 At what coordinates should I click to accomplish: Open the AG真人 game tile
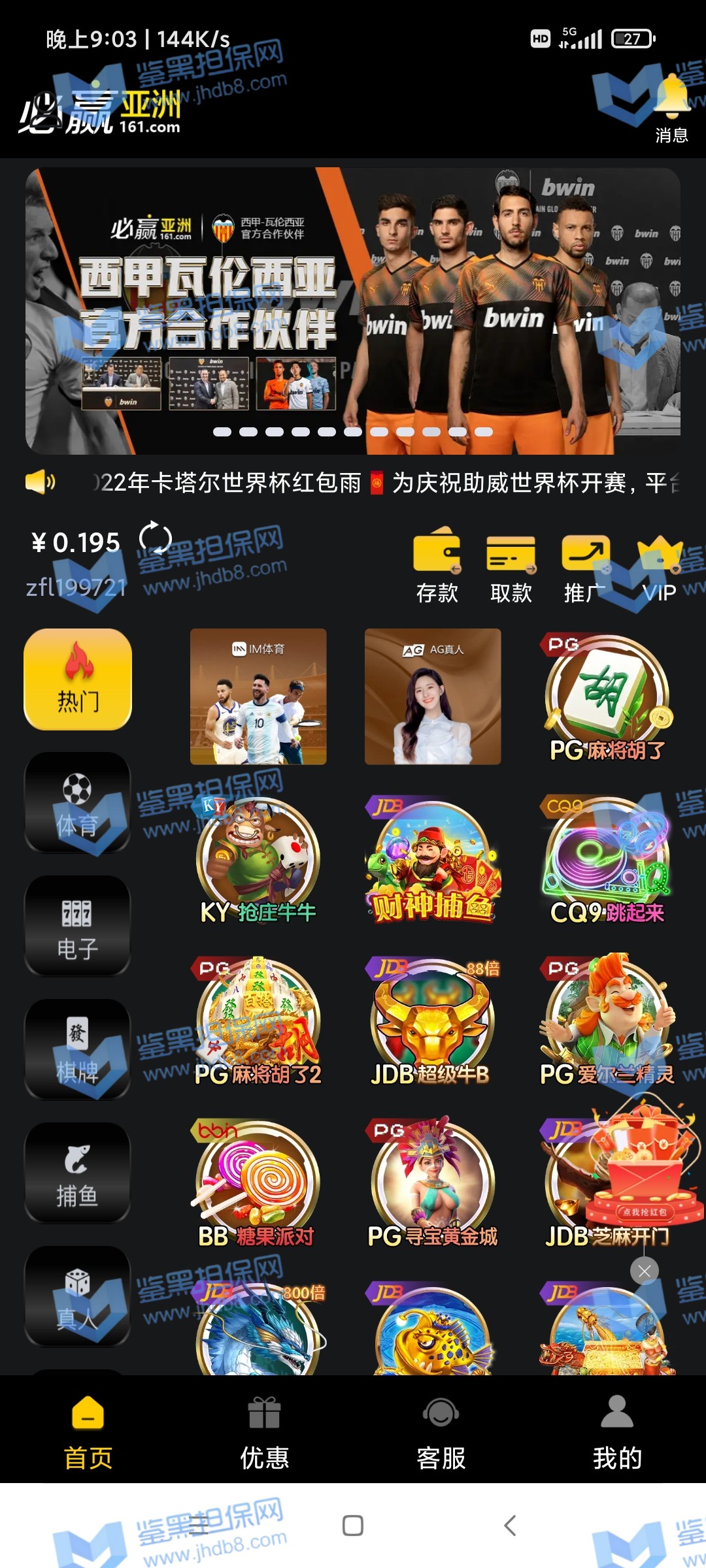click(433, 696)
